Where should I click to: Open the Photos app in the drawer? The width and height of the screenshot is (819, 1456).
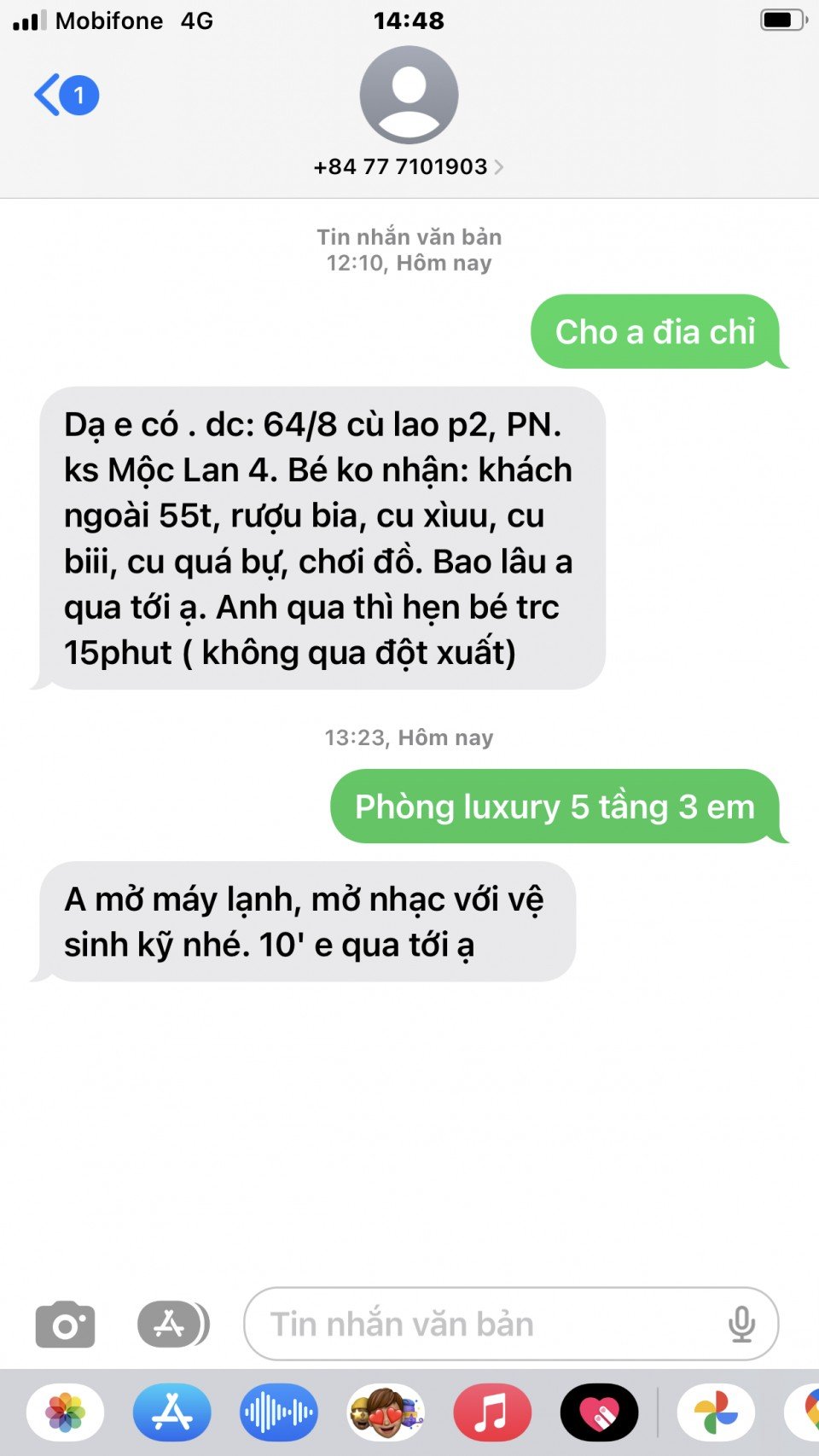coord(66,1413)
